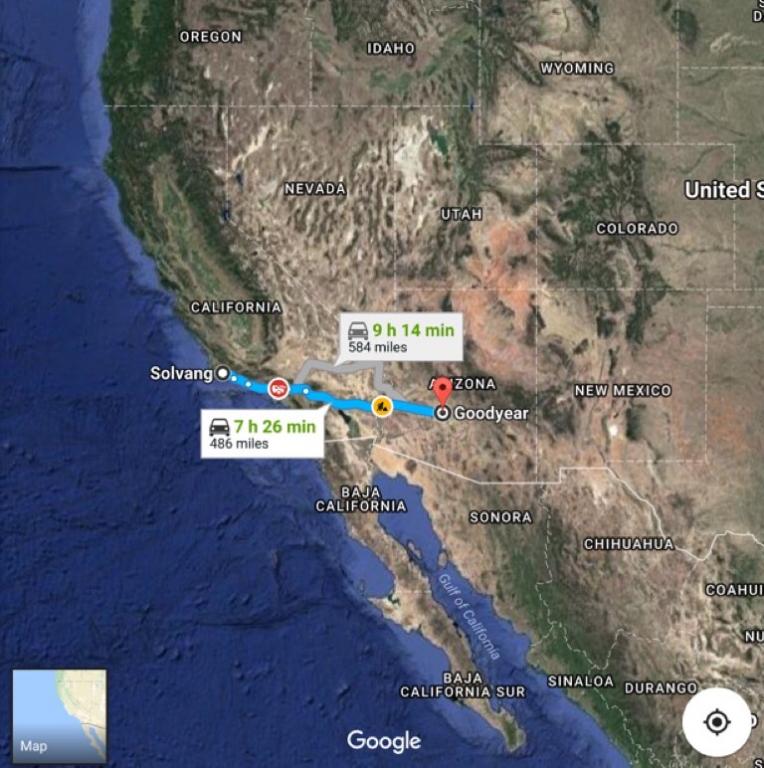Center the map on my location
This screenshot has height=768, width=764.
coord(716,722)
